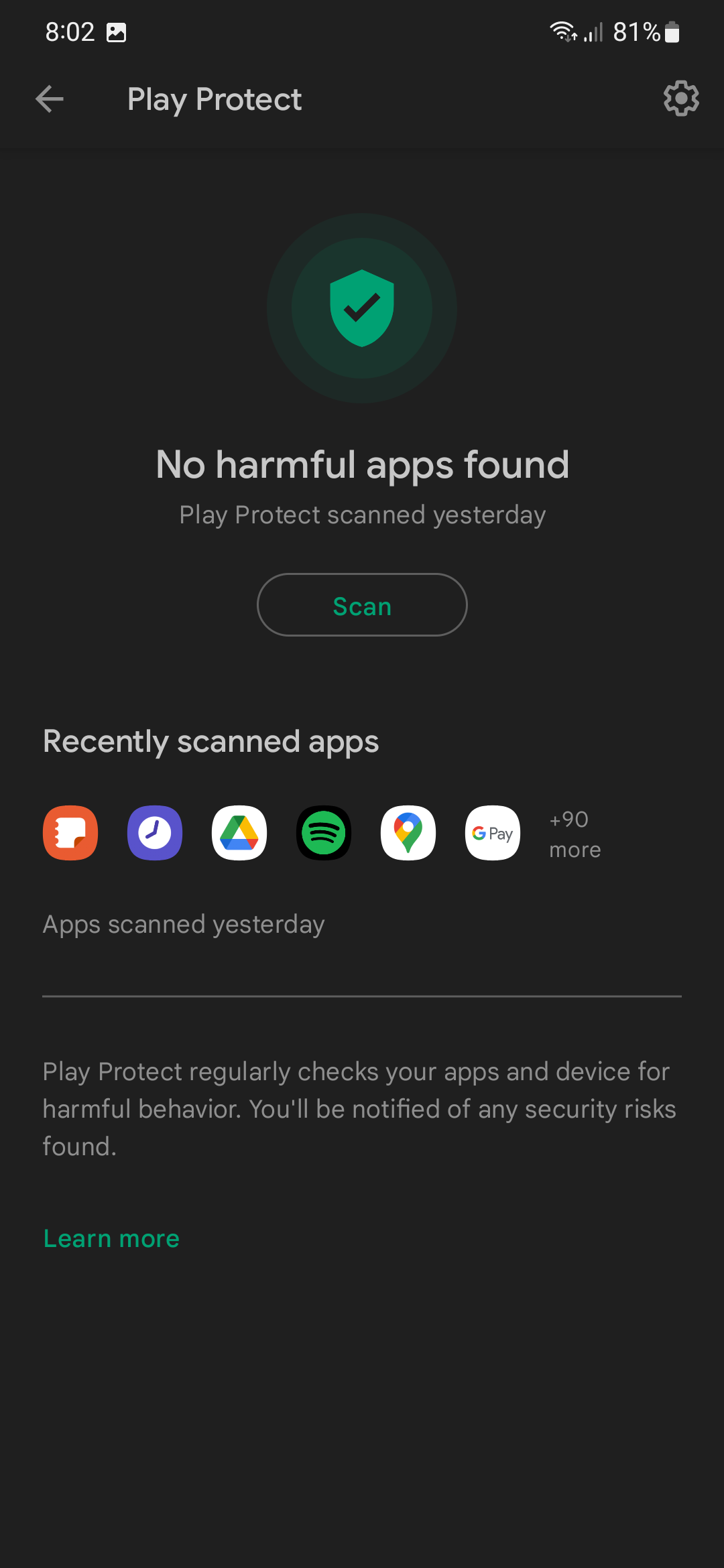Start a Play Protect scan

coord(362,605)
